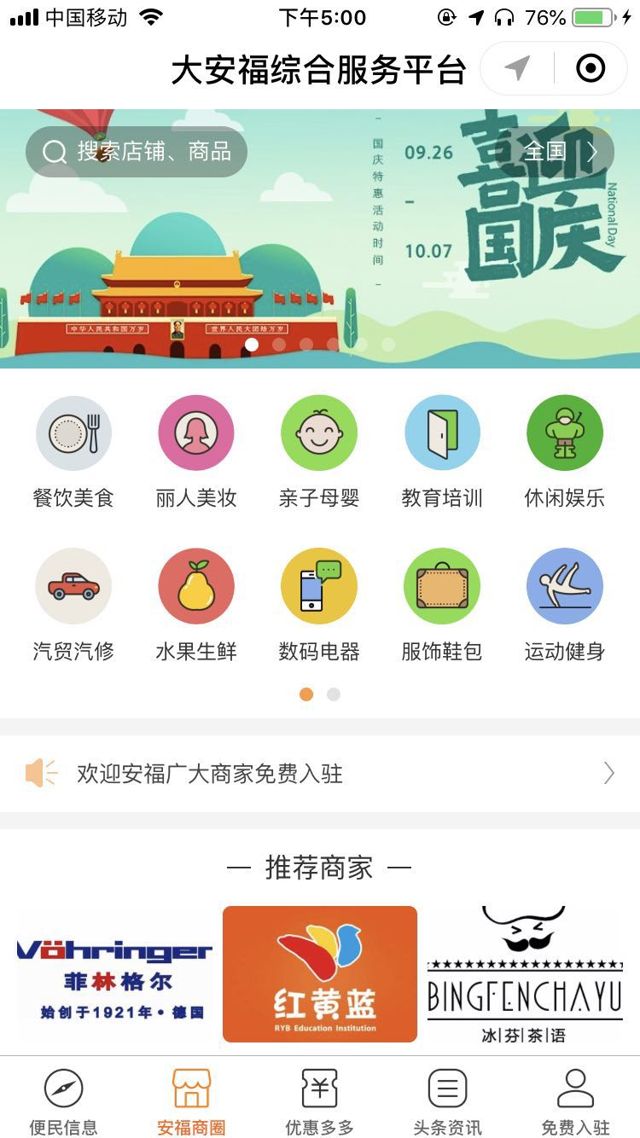Browse the 亲子母婴 category
This screenshot has width=640, height=1138.
click(319, 451)
